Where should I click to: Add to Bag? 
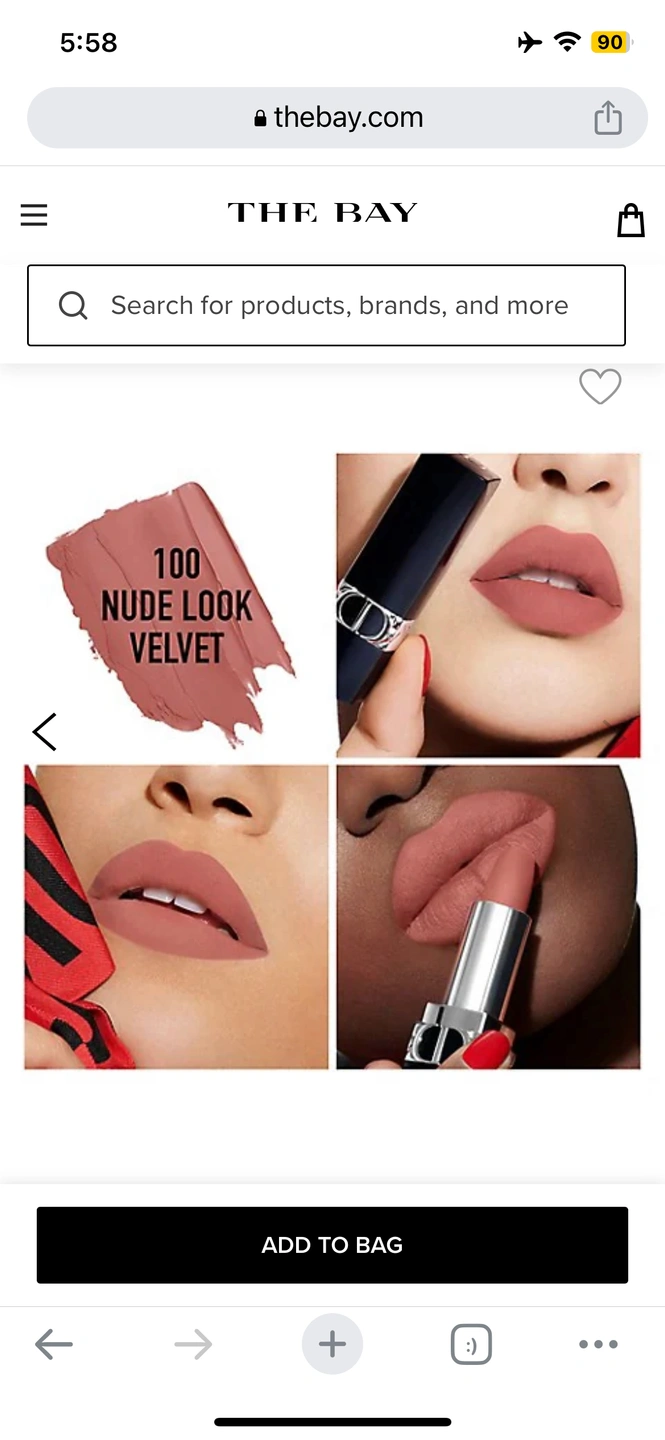pyautogui.click(x=332, y=1245)
